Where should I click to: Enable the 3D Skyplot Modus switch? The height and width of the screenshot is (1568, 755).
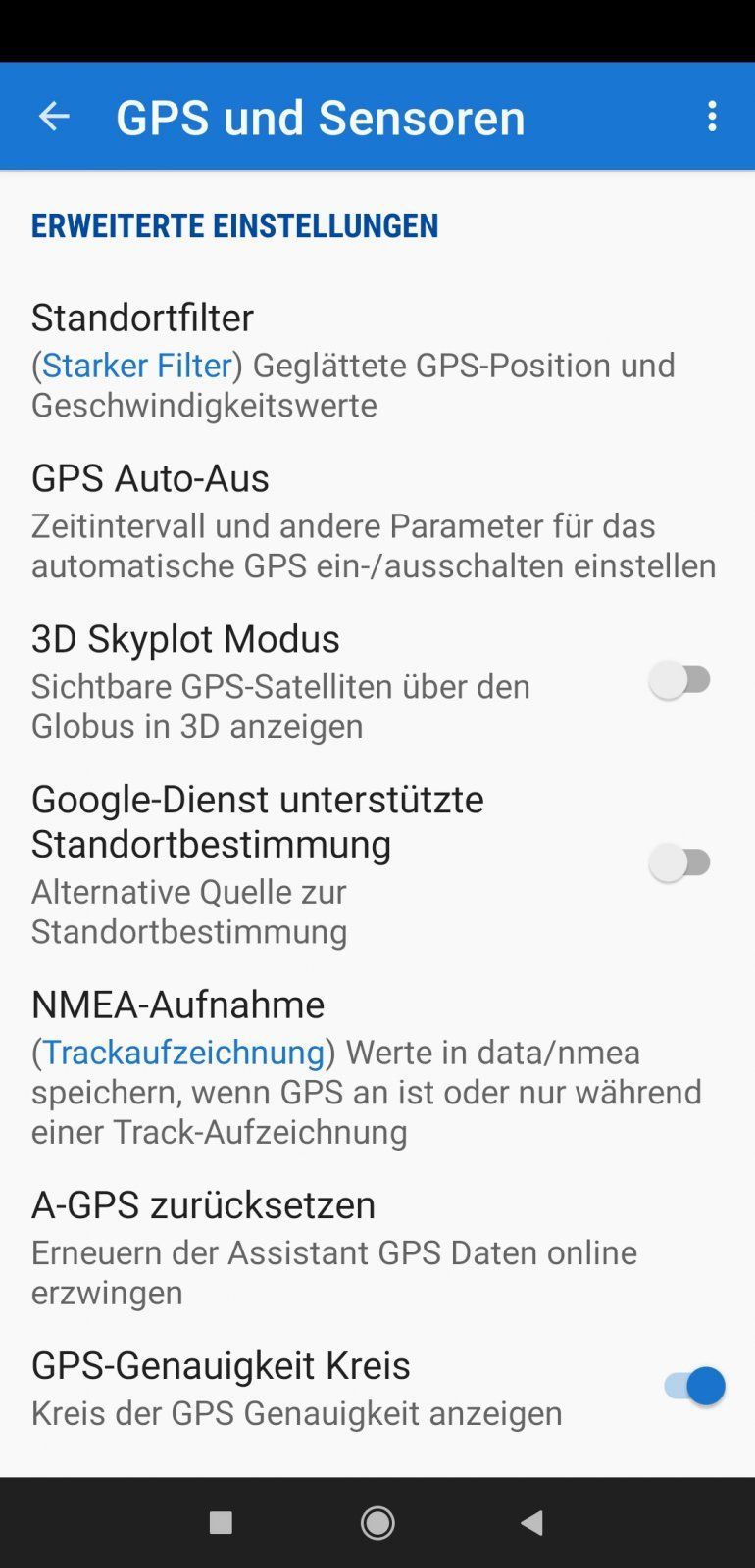coord(680,680)
